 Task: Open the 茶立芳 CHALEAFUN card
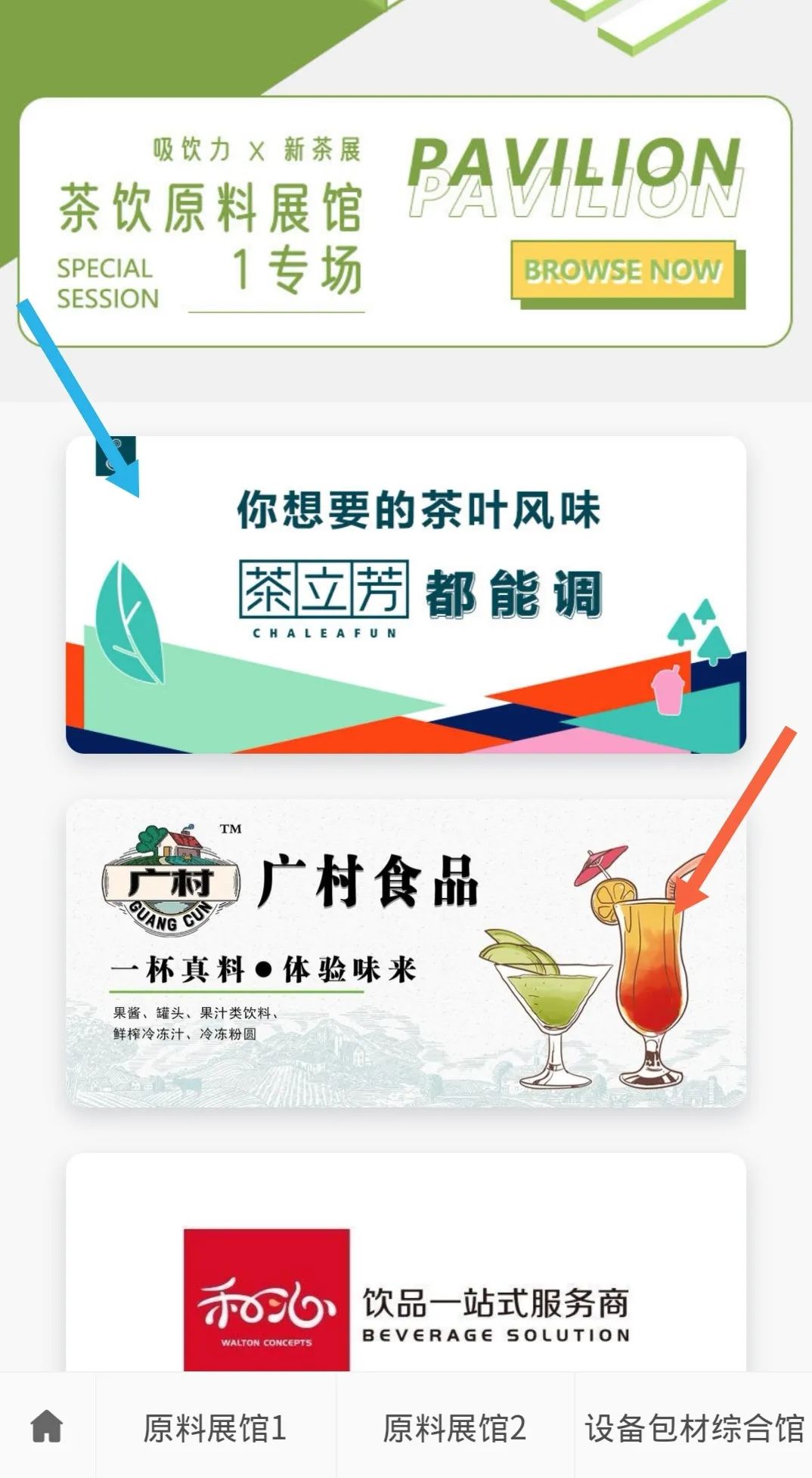point(406,595)
